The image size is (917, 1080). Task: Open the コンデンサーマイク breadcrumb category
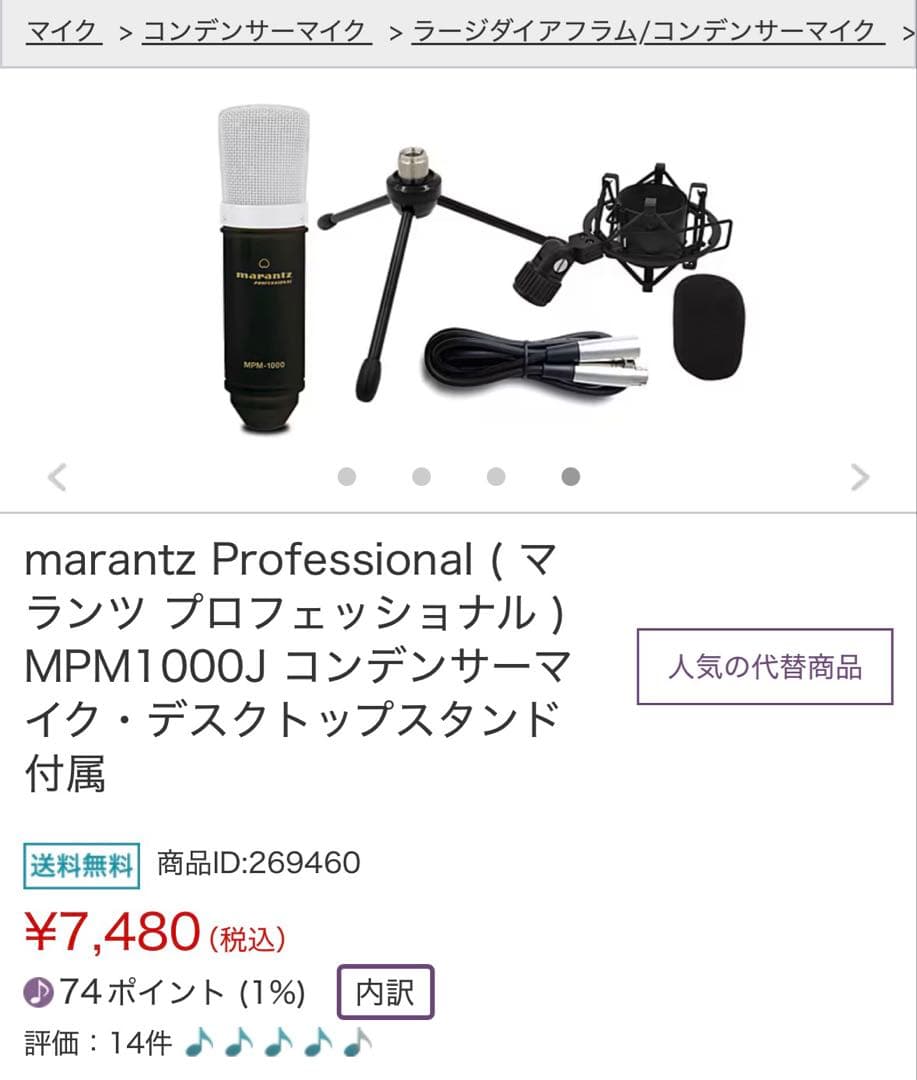coord(255,31)
